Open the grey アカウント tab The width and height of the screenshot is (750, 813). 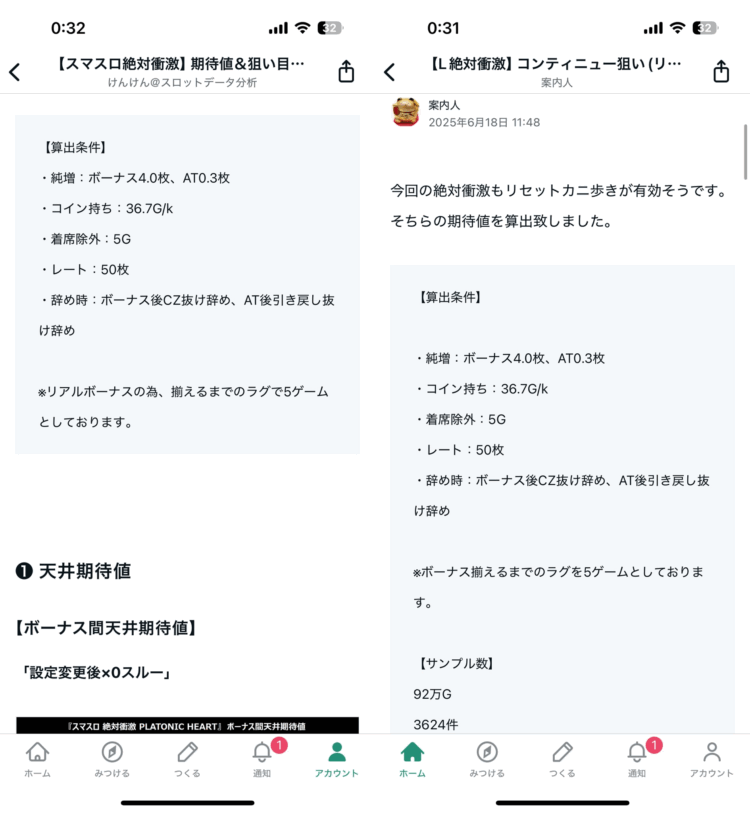(x=712, y=759)
